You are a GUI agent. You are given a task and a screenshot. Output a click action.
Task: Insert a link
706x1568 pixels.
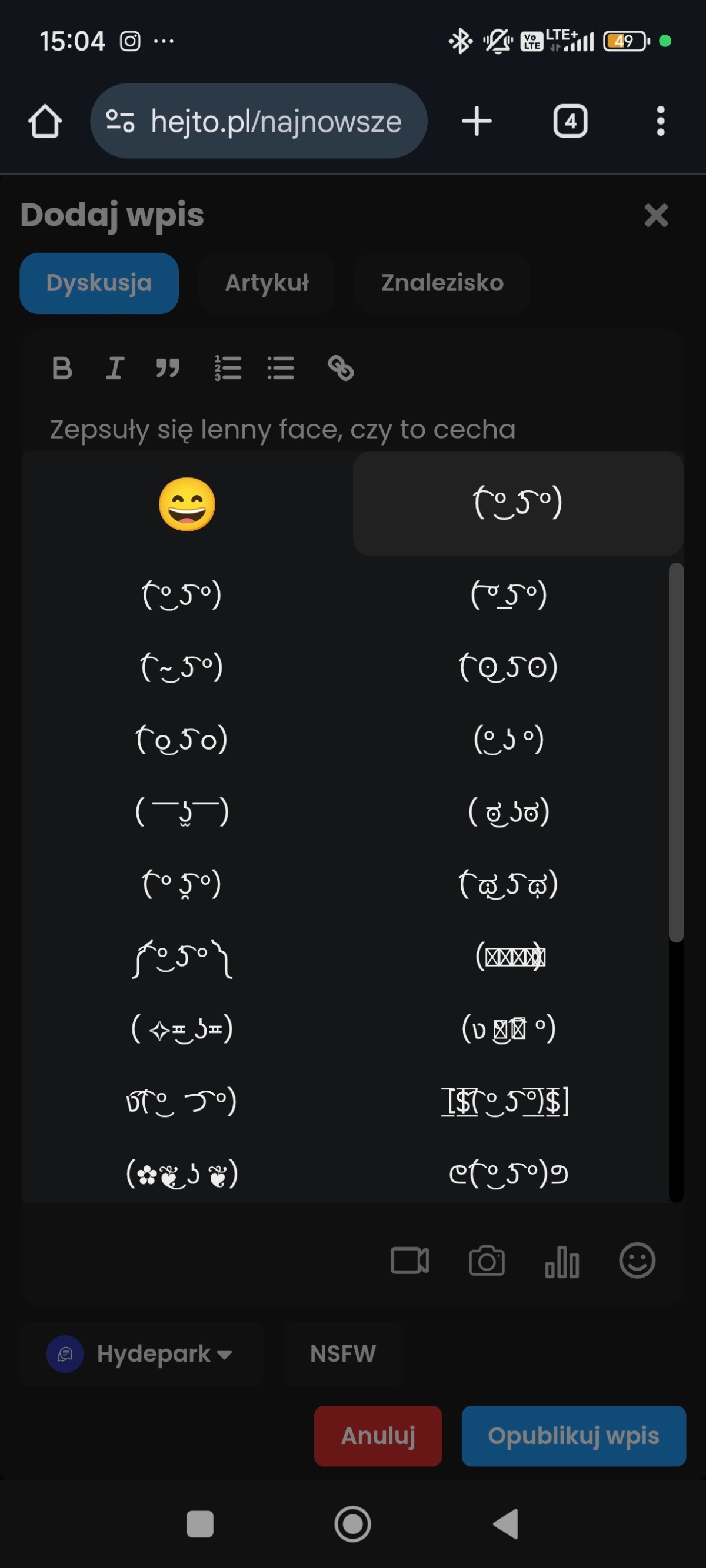pyautogui.click(x=341, y=368)
